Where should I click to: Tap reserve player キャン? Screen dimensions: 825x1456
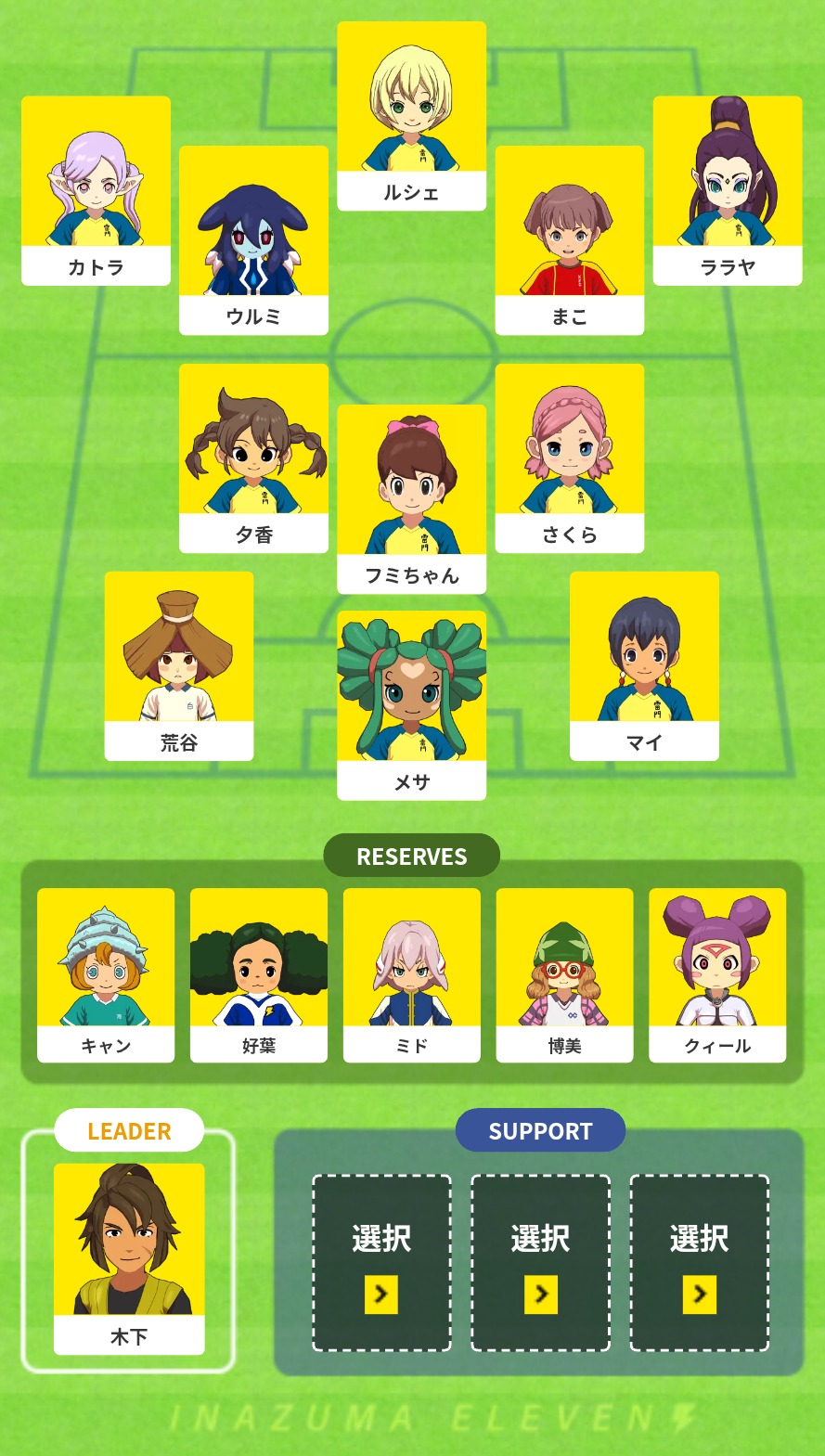click(106, 974)
